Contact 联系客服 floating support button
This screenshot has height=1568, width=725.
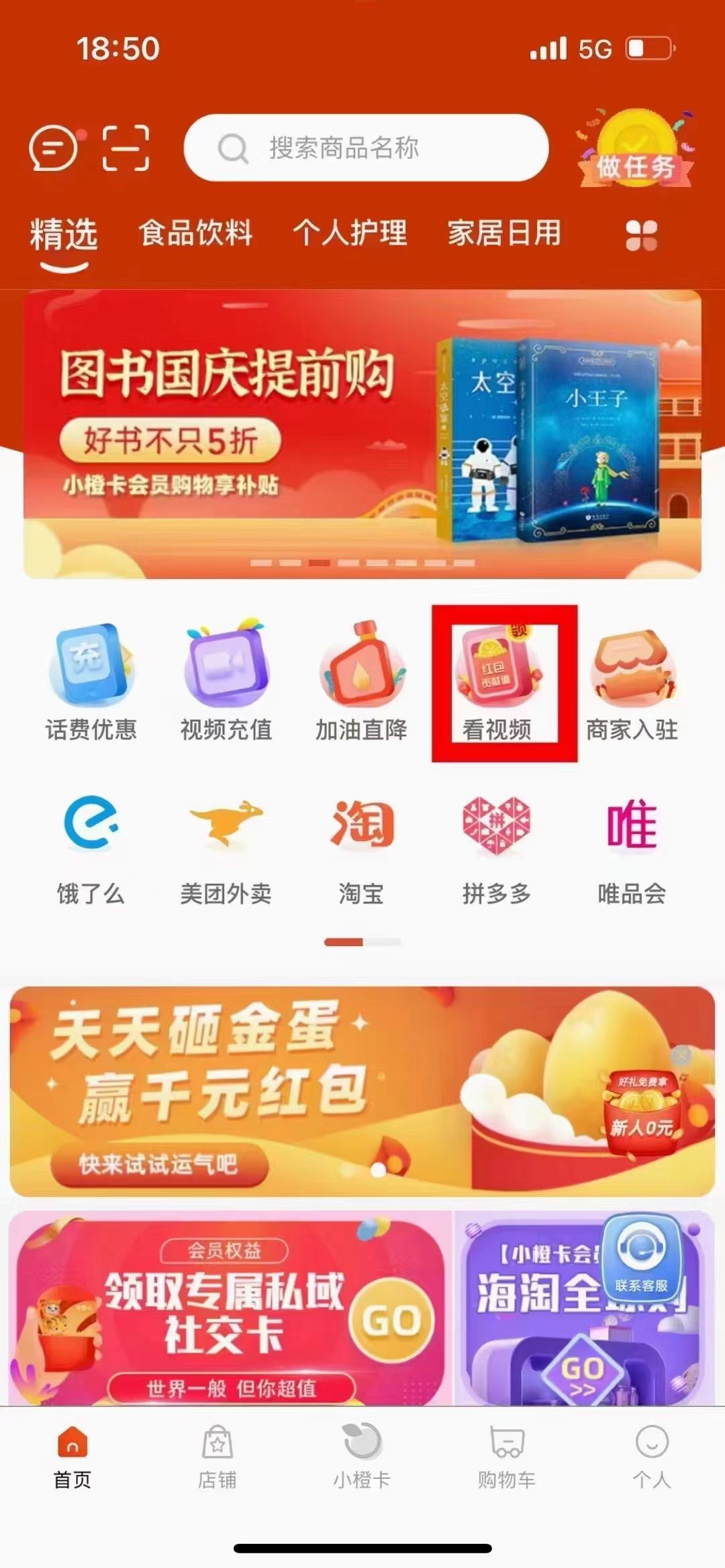tap(641, 1256)
